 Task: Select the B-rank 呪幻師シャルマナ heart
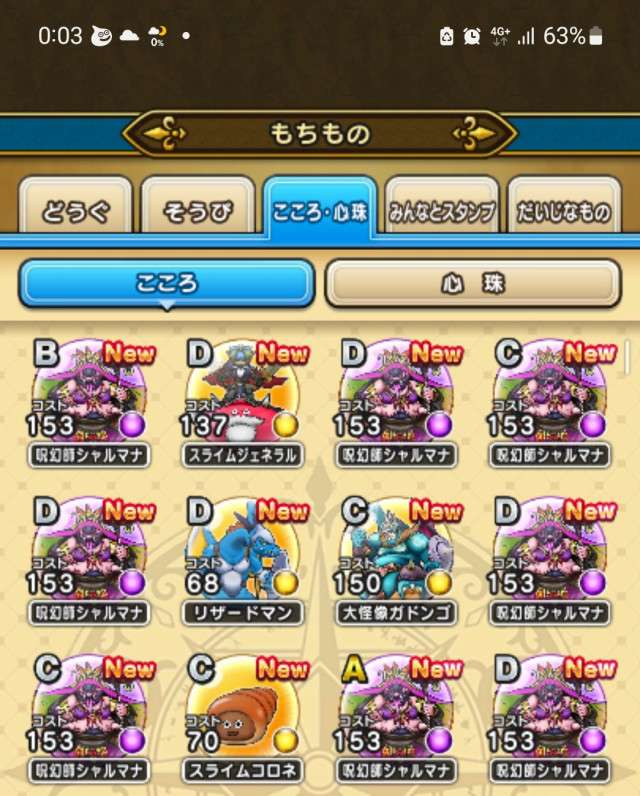[89, 400]
